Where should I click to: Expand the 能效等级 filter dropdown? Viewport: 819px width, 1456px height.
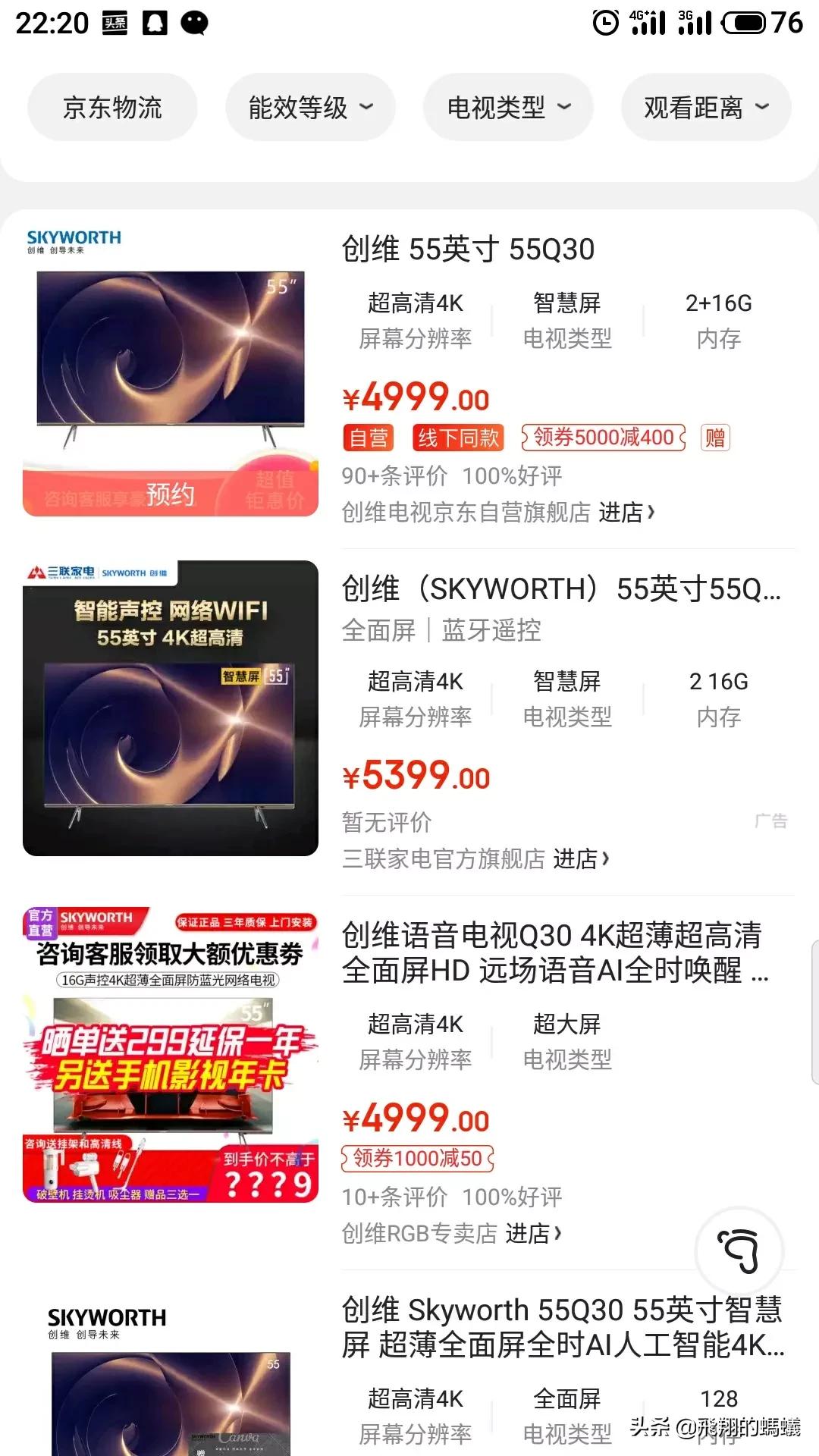(x=310, y=108)
